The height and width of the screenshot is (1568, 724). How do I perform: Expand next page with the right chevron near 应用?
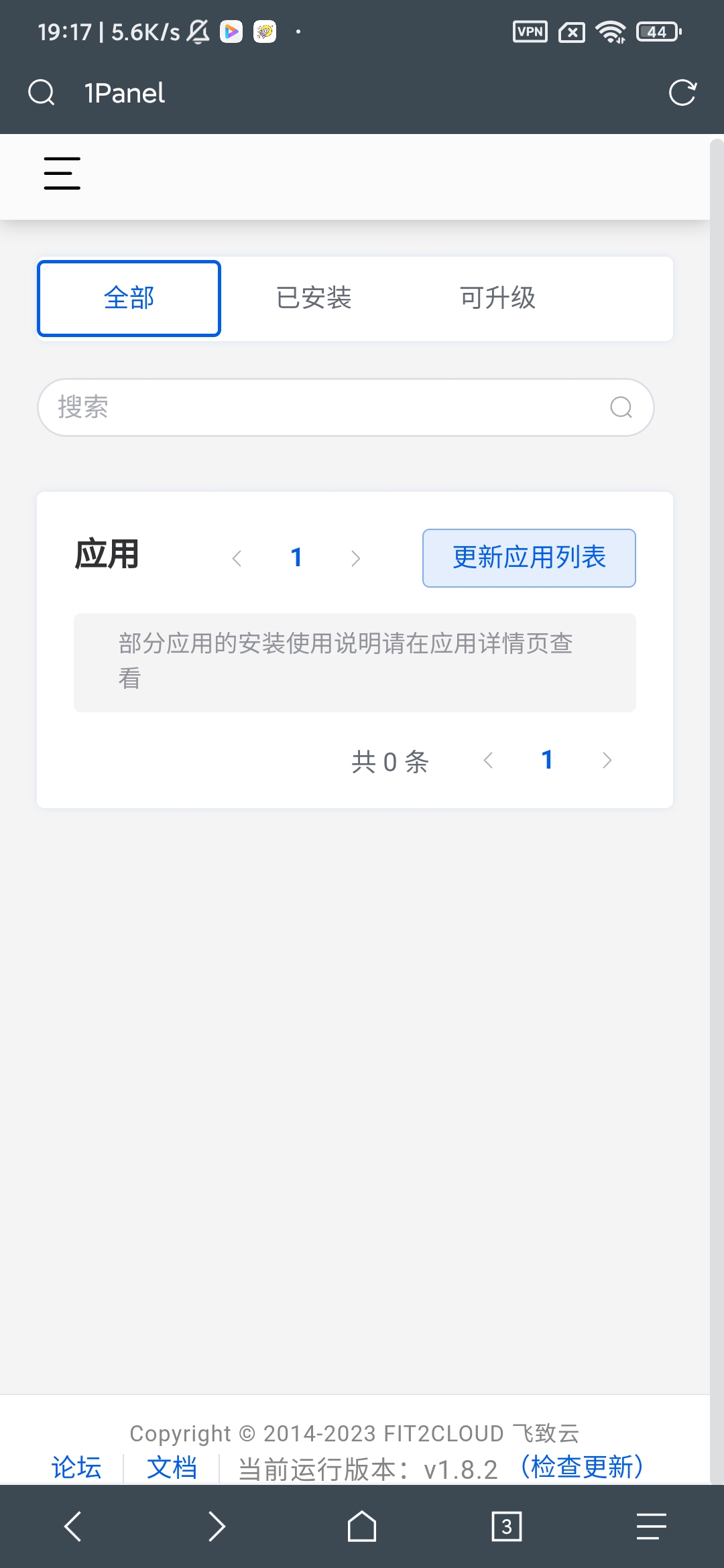pyautogui.click(x=356, y=558)
